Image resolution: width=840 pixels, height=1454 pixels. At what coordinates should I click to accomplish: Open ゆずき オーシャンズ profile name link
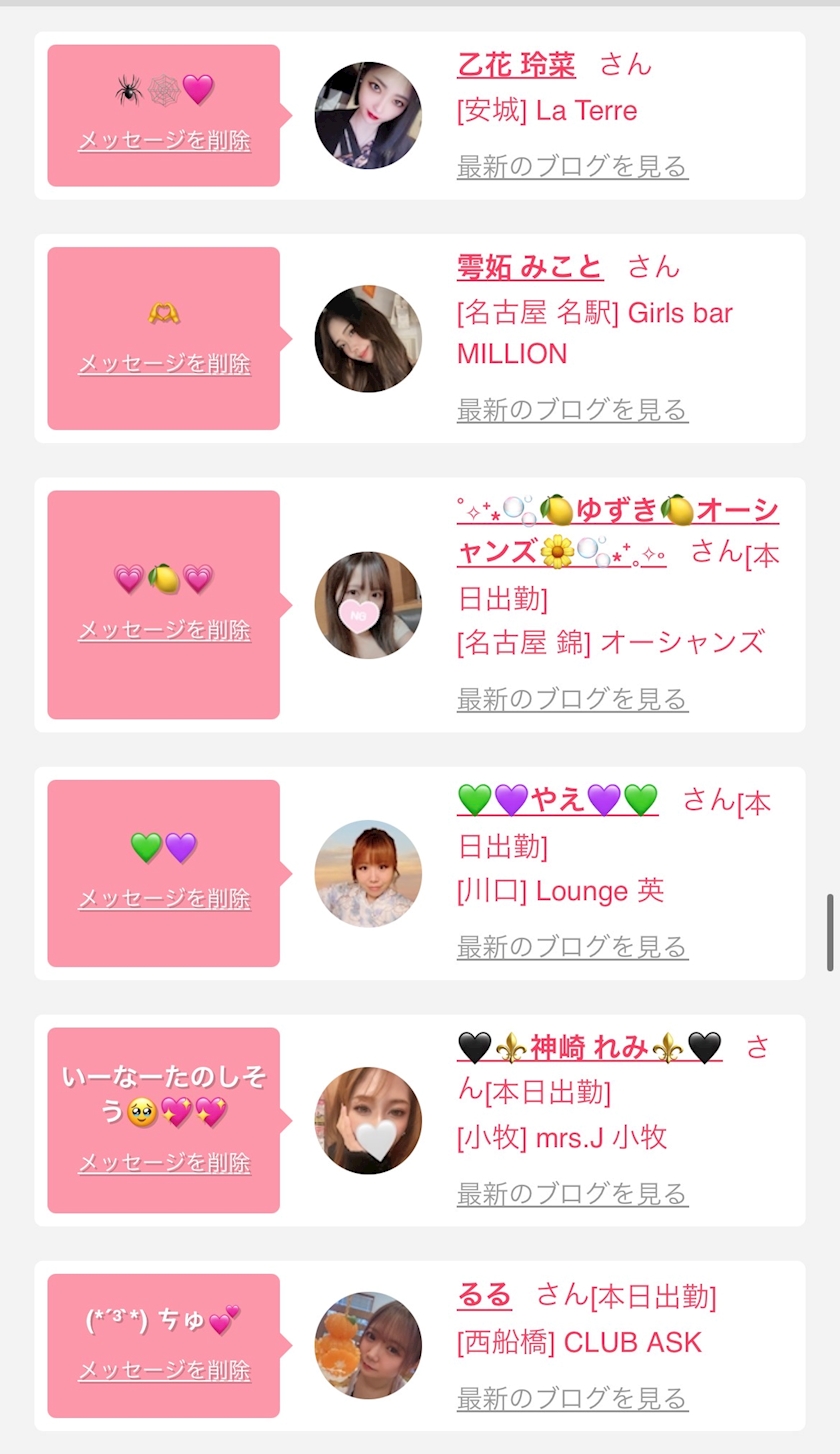point(617,530)
